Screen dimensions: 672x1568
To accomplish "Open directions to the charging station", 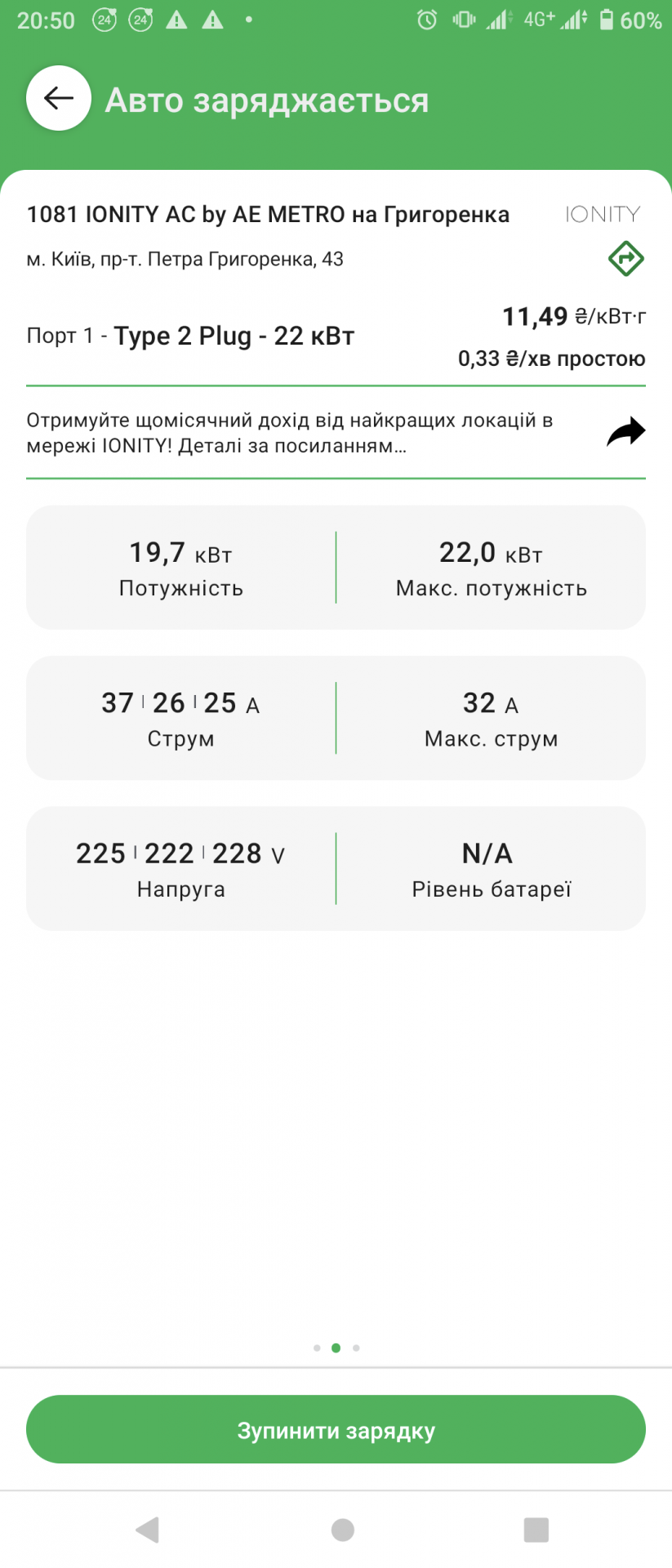I will tap(625, 259).
